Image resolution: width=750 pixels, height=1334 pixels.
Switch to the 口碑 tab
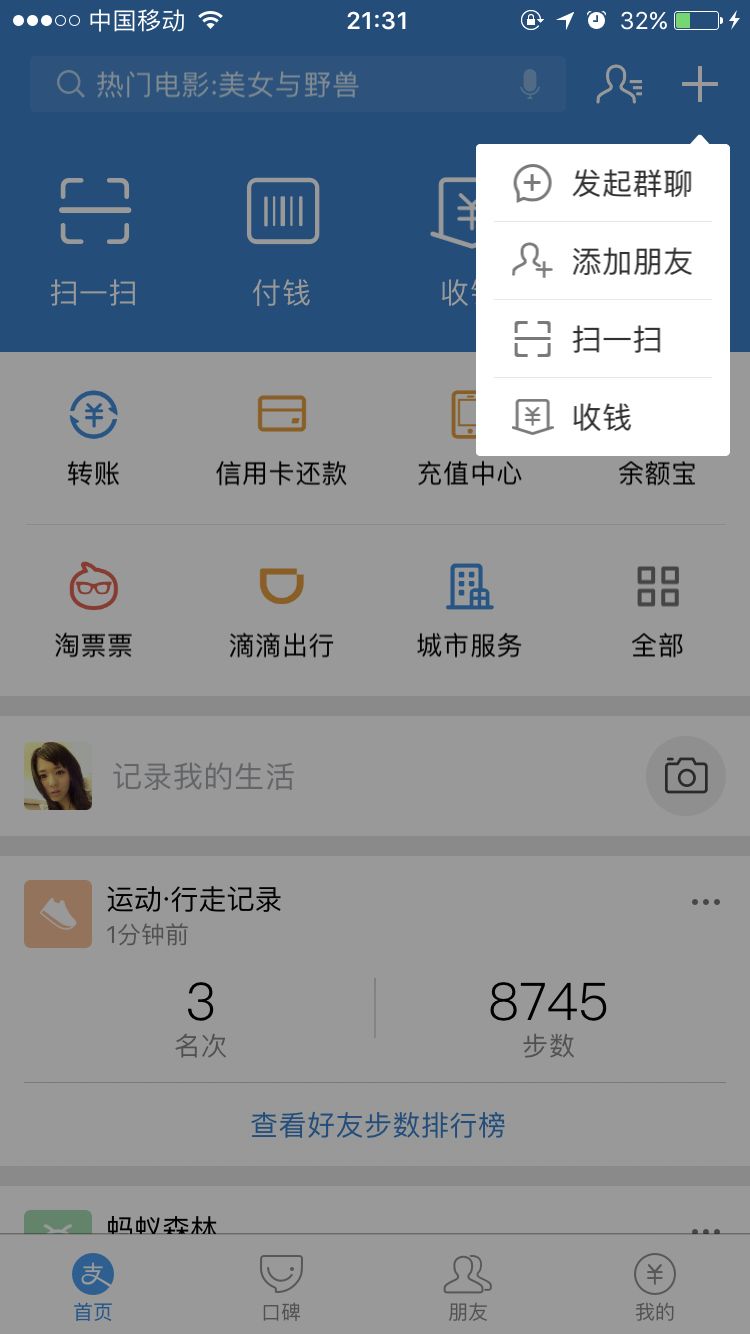[x=281, y=1288]
